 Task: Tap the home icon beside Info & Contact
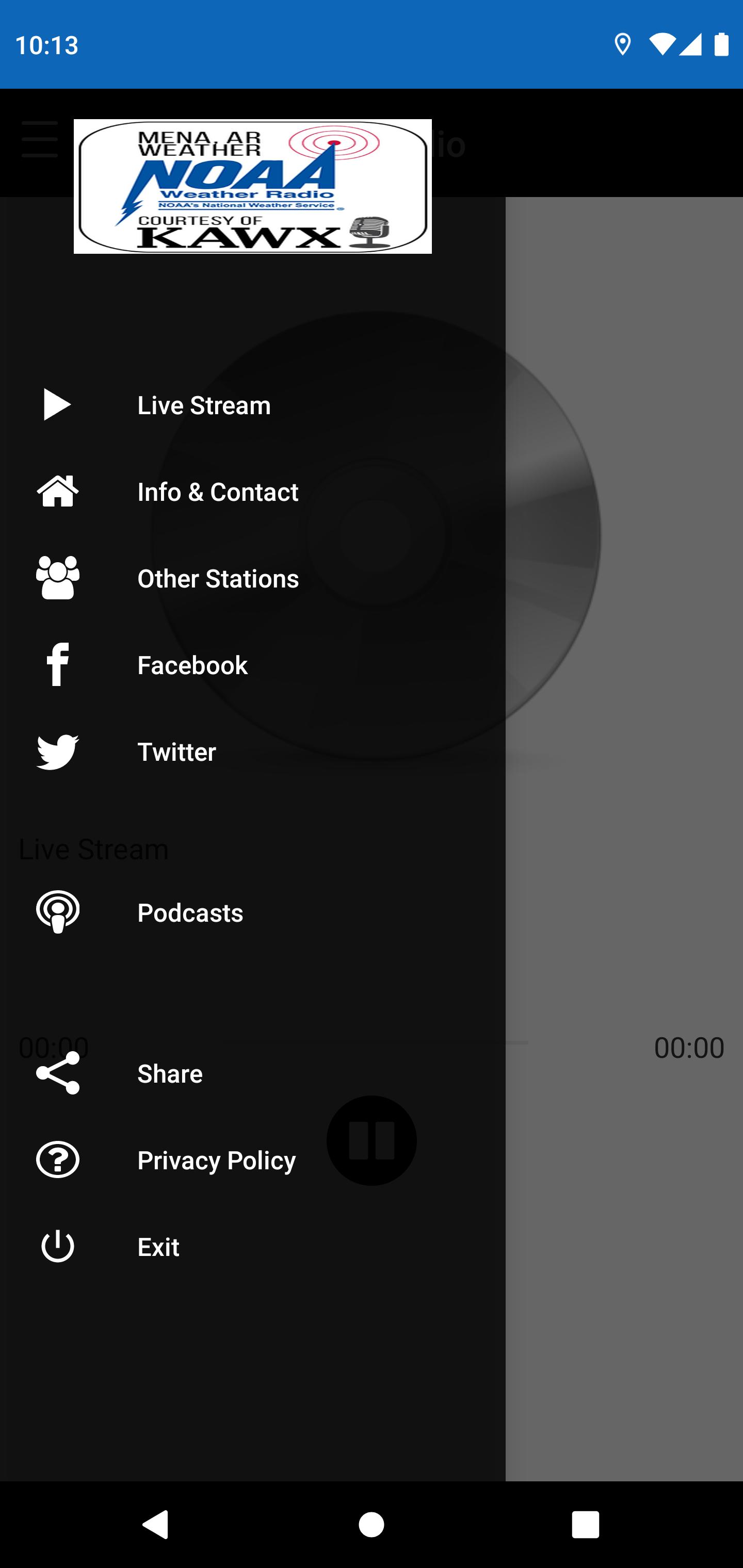coord(58,491)
